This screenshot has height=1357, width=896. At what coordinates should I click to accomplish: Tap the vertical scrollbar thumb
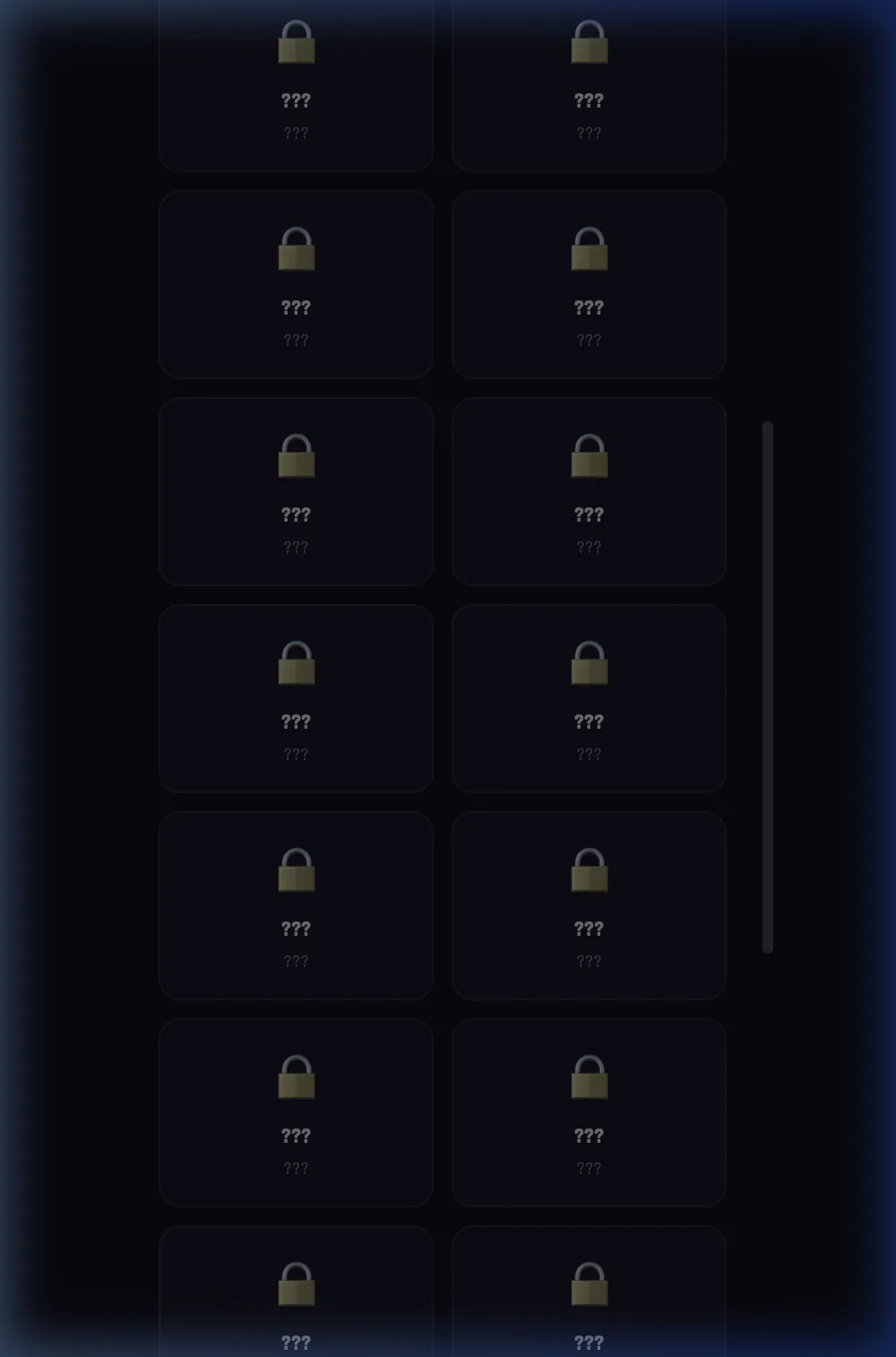click(767, 687)
